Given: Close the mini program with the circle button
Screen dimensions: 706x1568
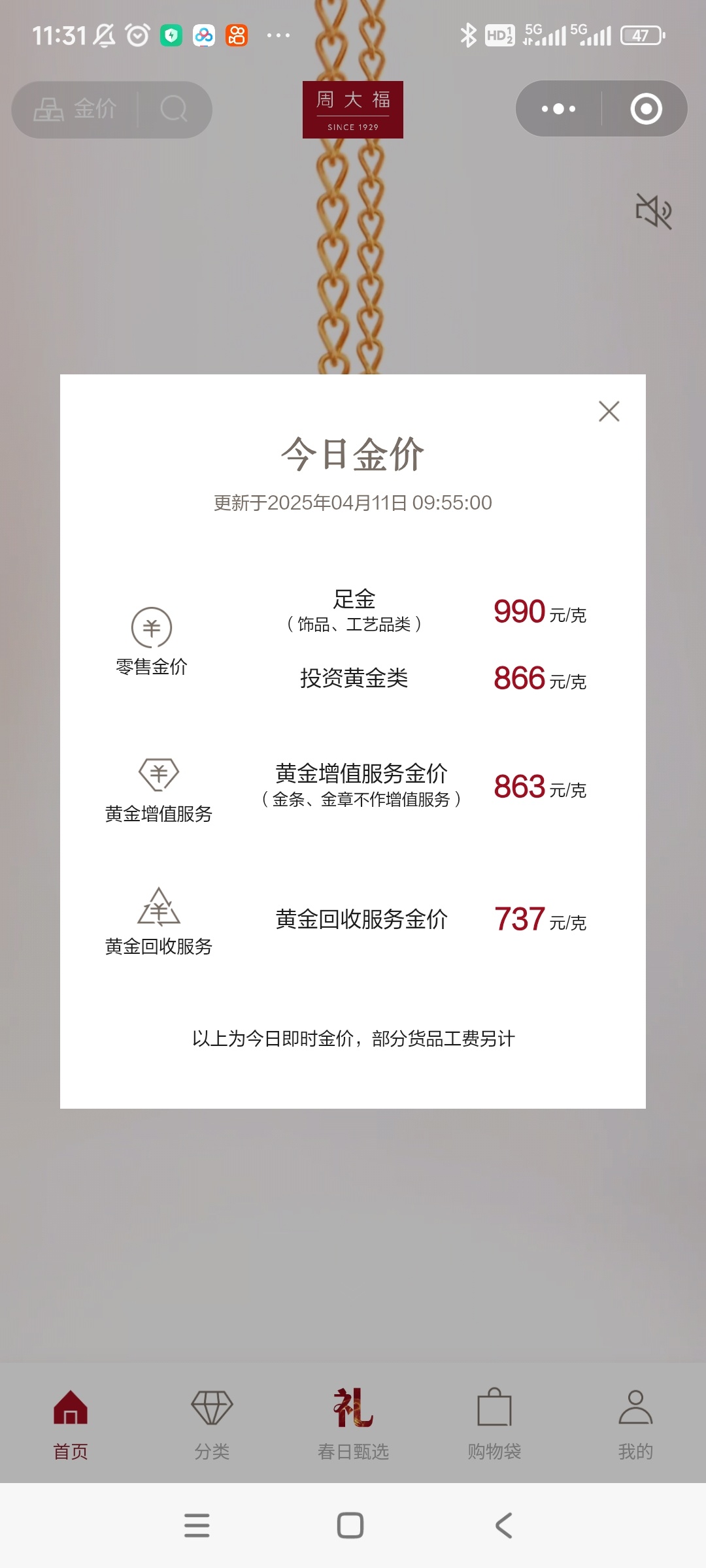Looking at the screenshot, I should click(646, 109).
